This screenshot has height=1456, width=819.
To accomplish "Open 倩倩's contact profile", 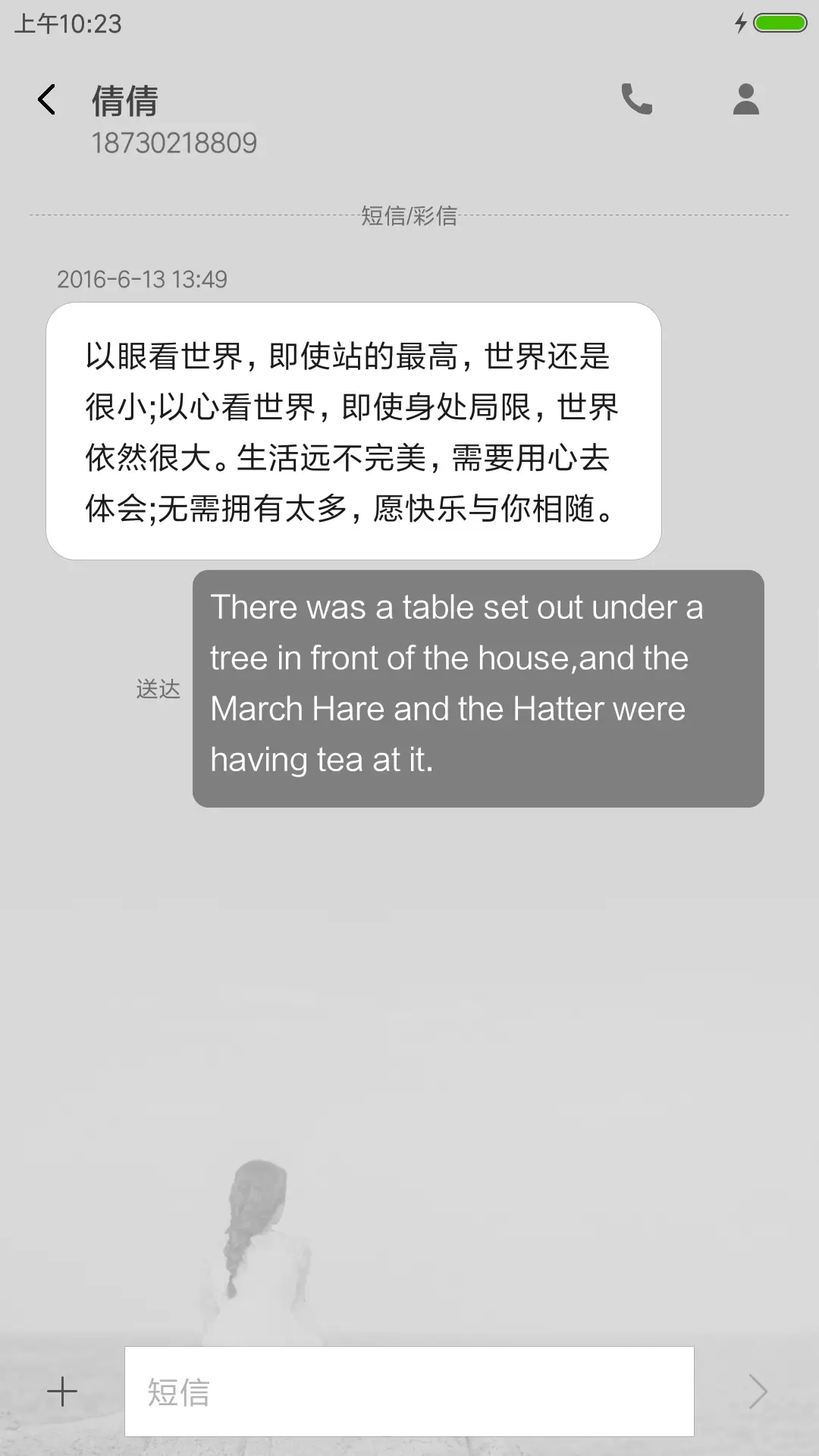I will [x=745, y=99].
